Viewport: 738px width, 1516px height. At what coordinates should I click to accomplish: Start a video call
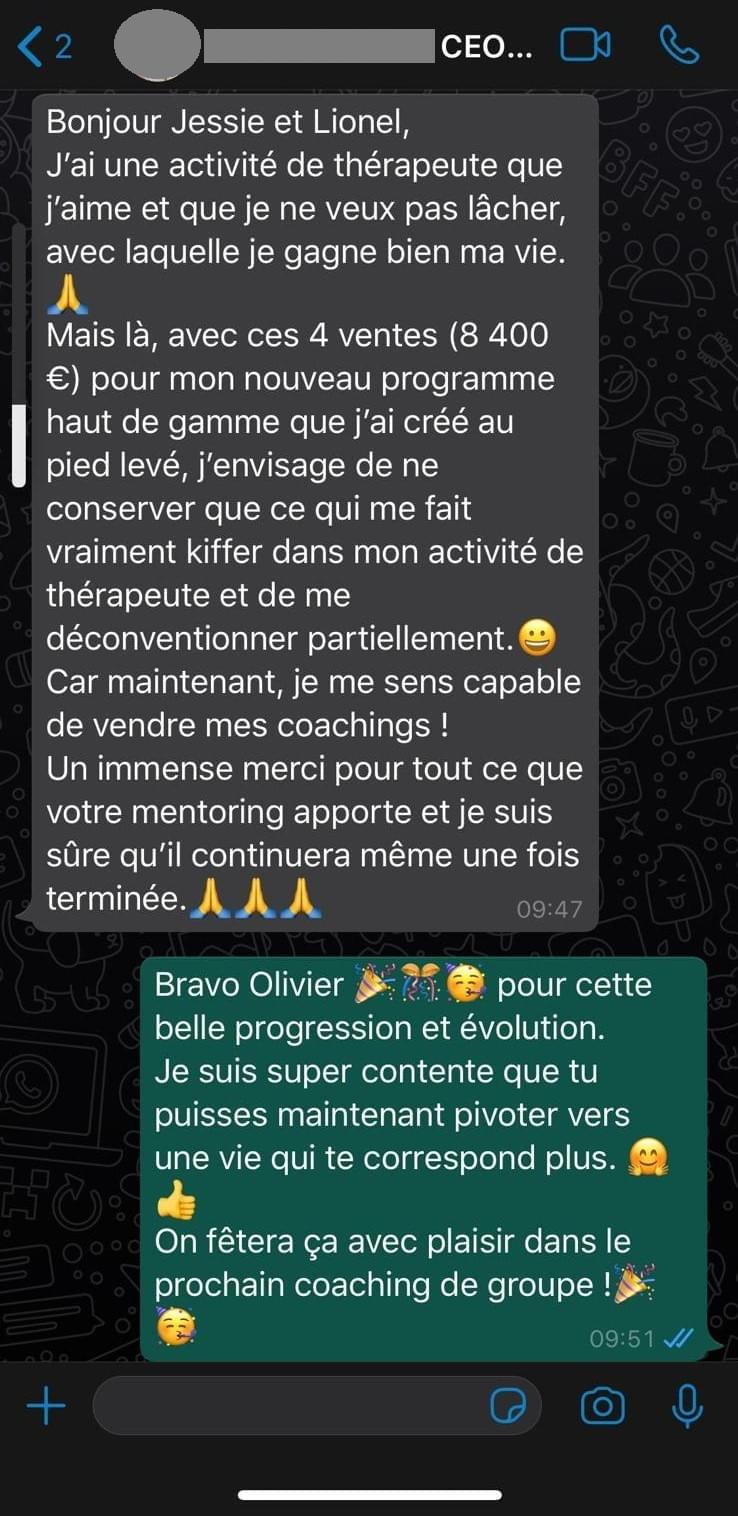tap(585, 45)
